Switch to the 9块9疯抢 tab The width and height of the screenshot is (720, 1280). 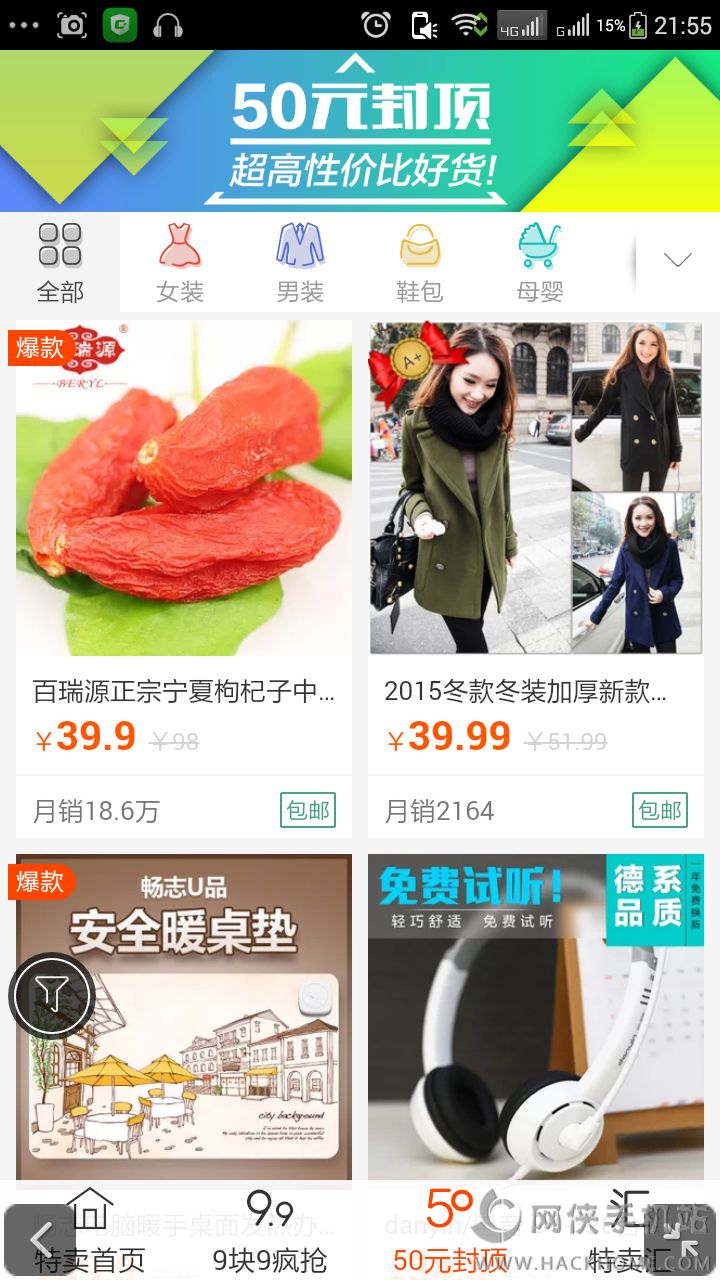pos(270,1232)
